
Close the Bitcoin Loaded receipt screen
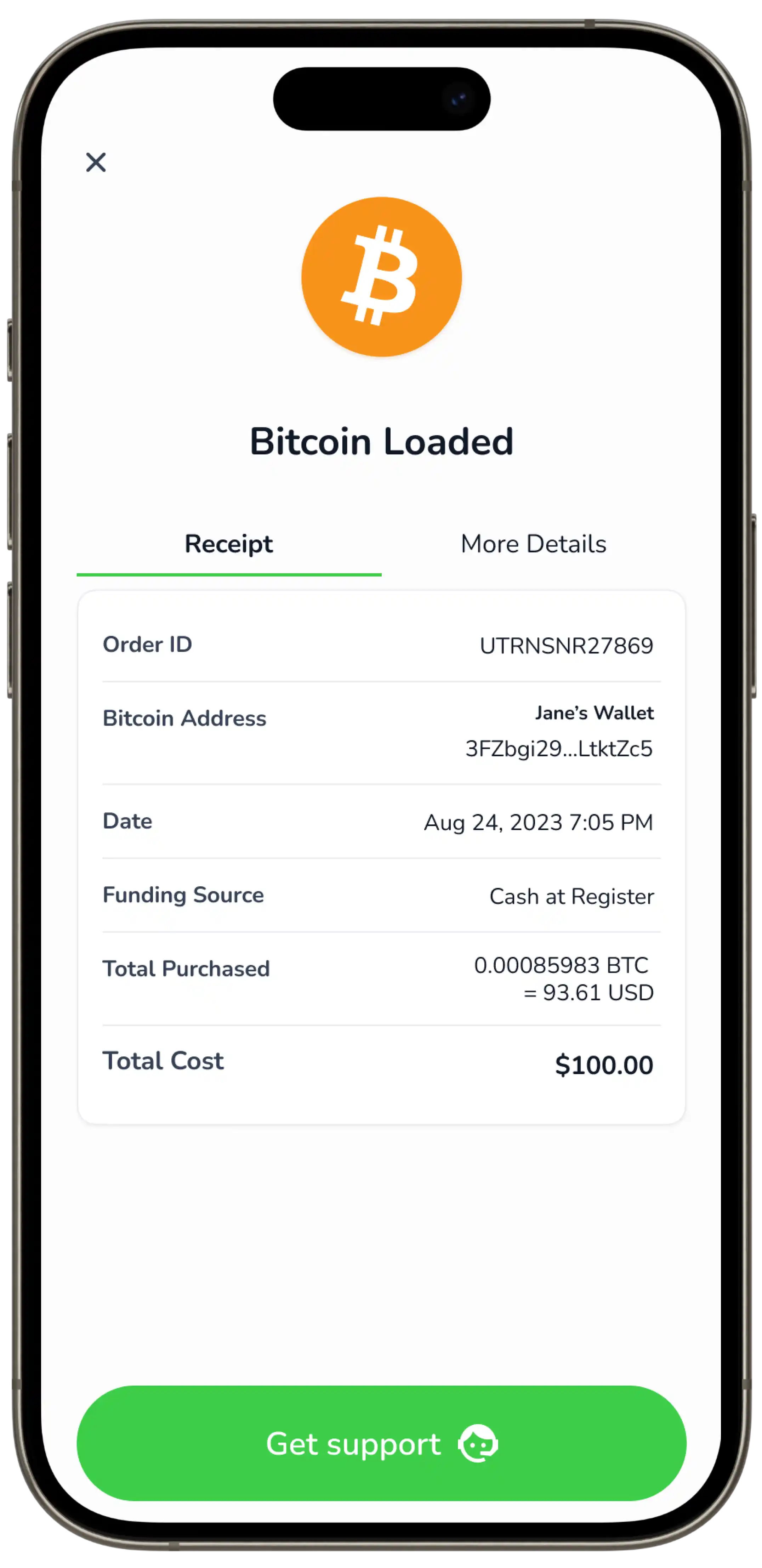[x=96, y=163]
